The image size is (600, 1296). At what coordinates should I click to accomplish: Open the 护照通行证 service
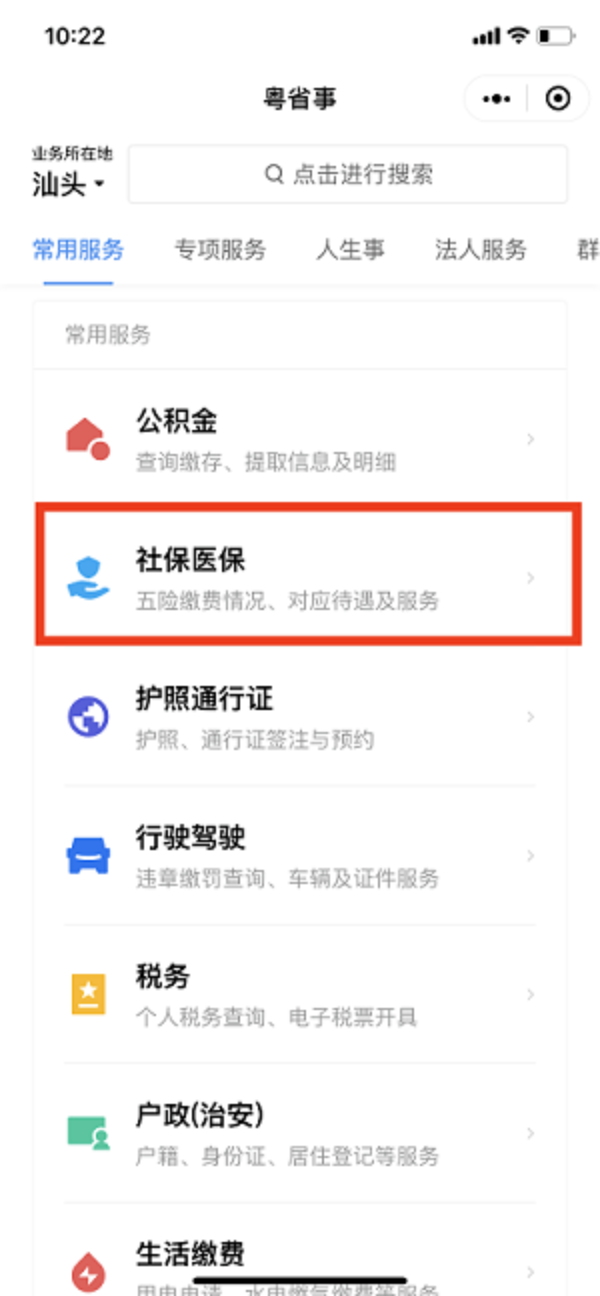point(300,717)
